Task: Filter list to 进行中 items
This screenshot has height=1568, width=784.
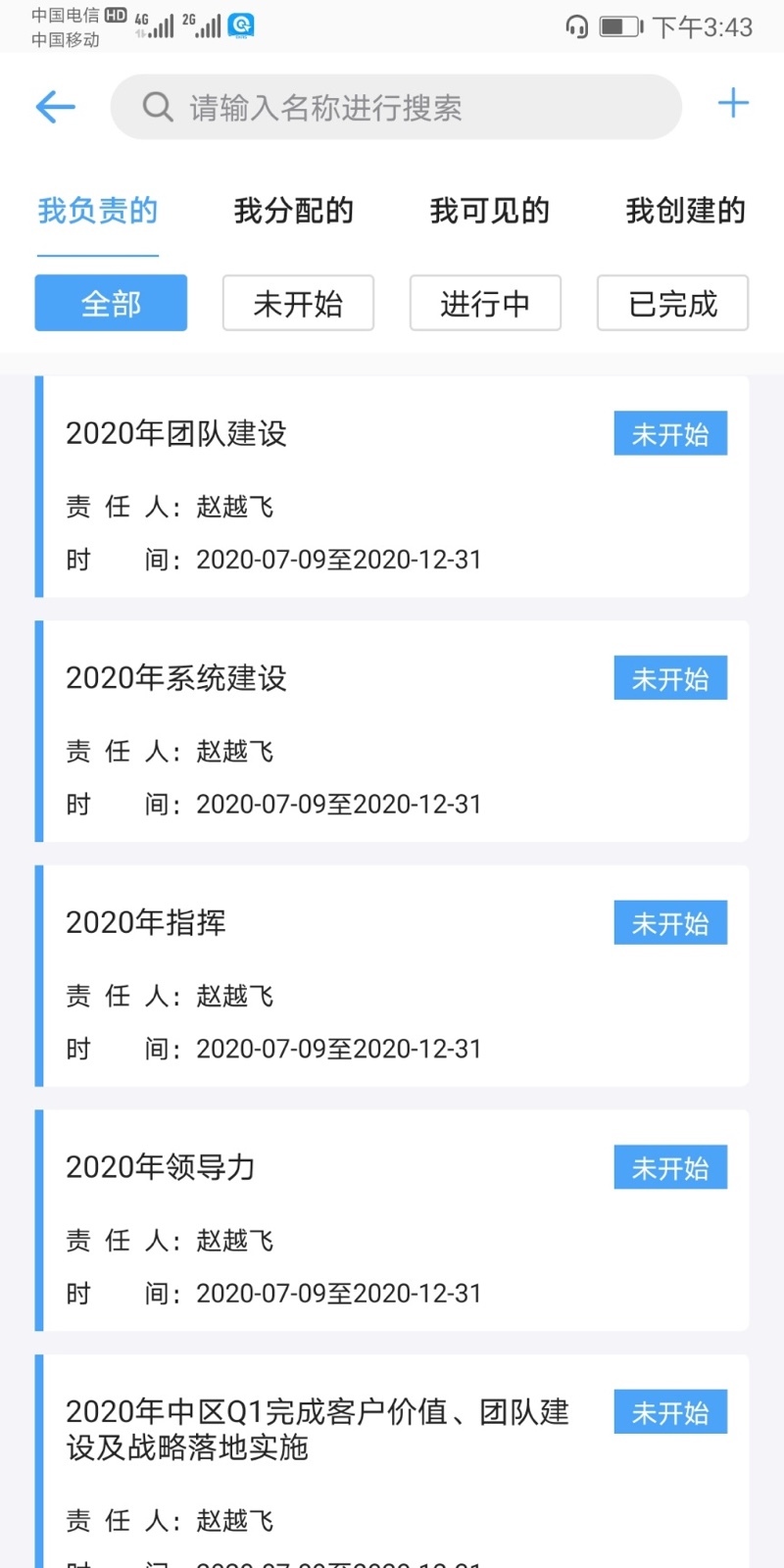Action: 485,304
